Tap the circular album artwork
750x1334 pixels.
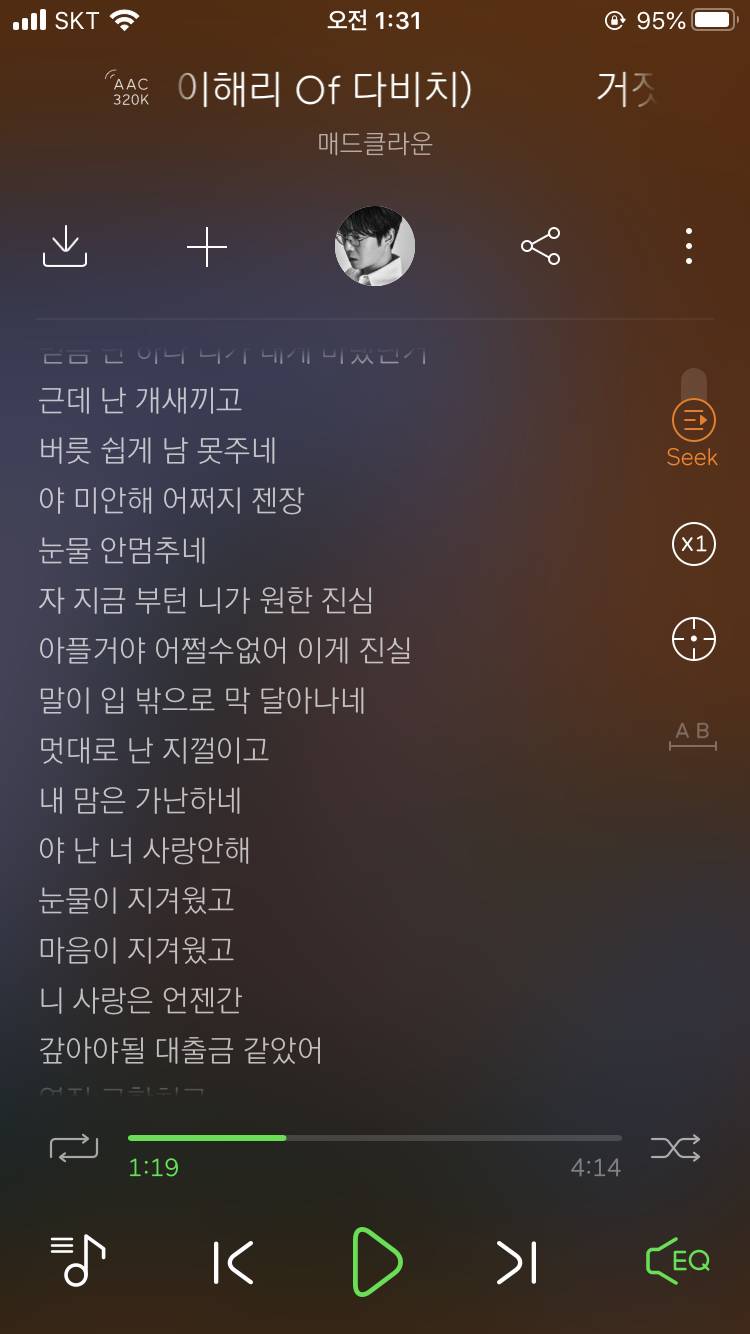coord(375,246)
